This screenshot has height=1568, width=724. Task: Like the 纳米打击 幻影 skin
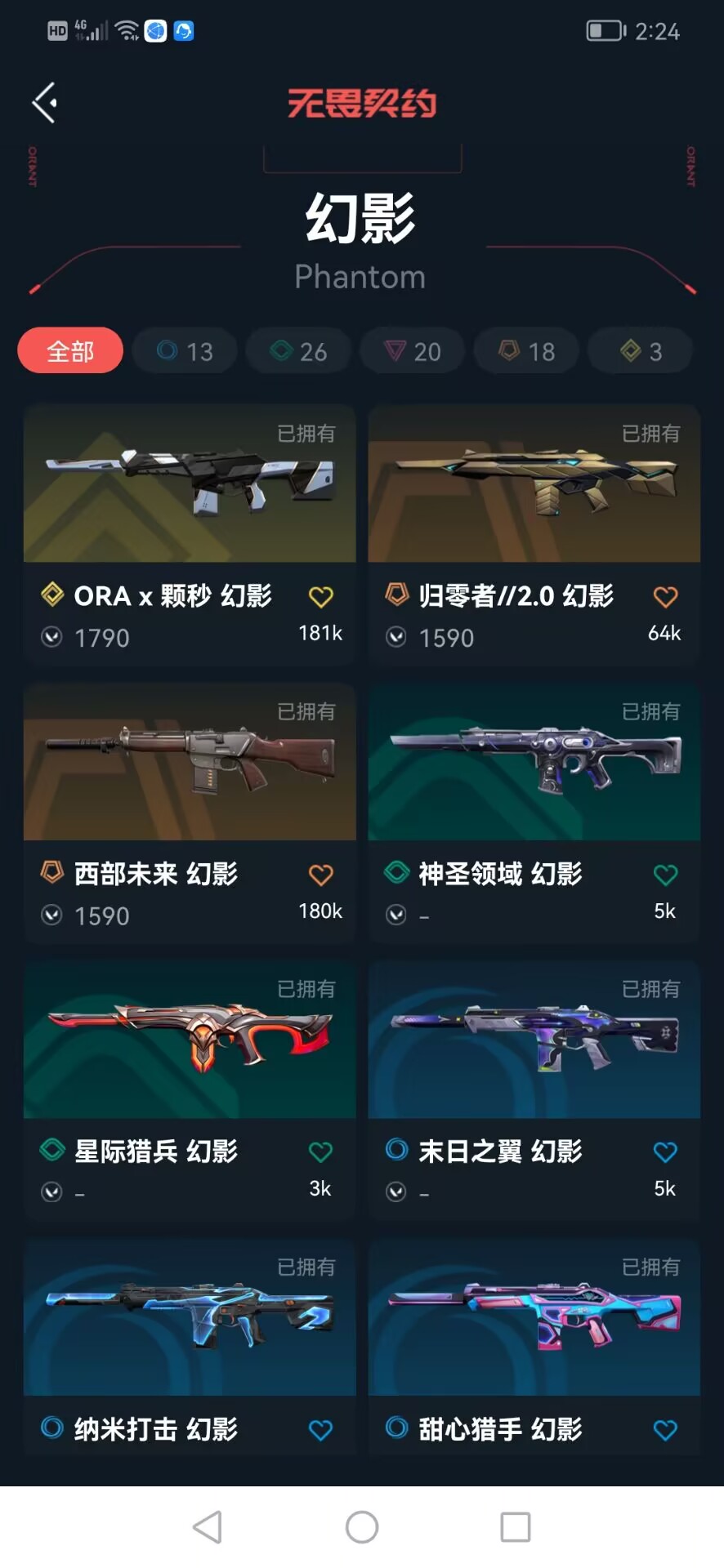320,1430
